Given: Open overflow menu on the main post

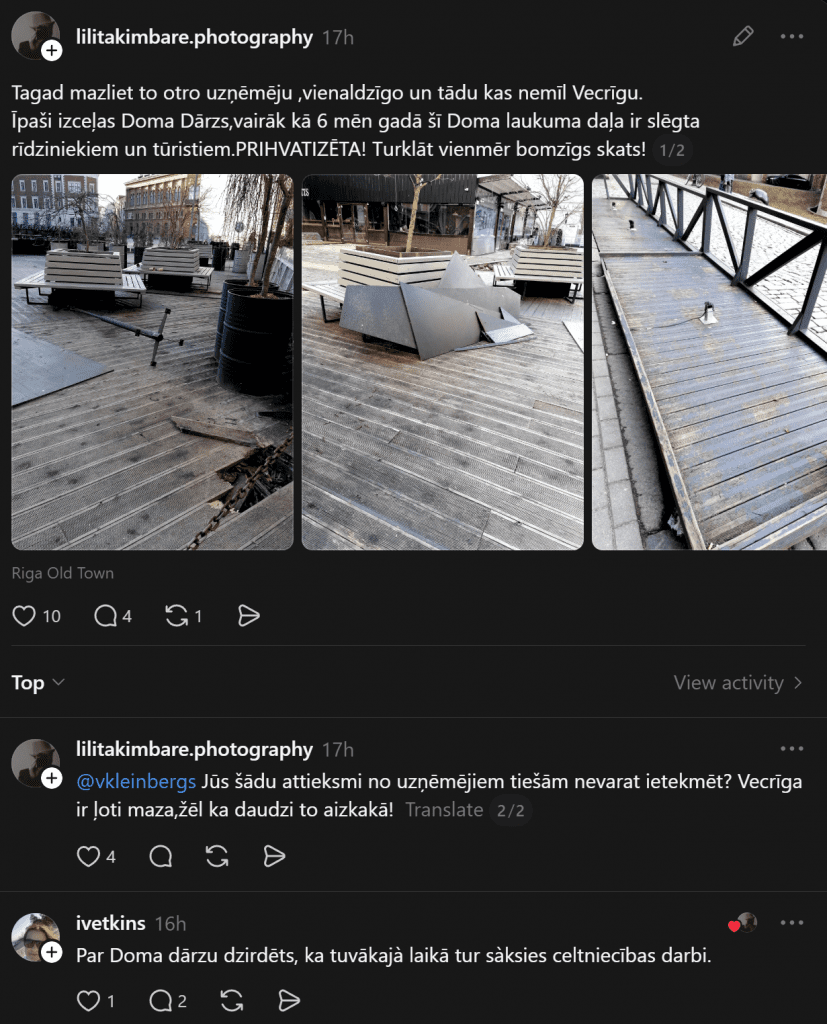Looking at the screenshot, I should pyautogui.click(x=791, y=37).
